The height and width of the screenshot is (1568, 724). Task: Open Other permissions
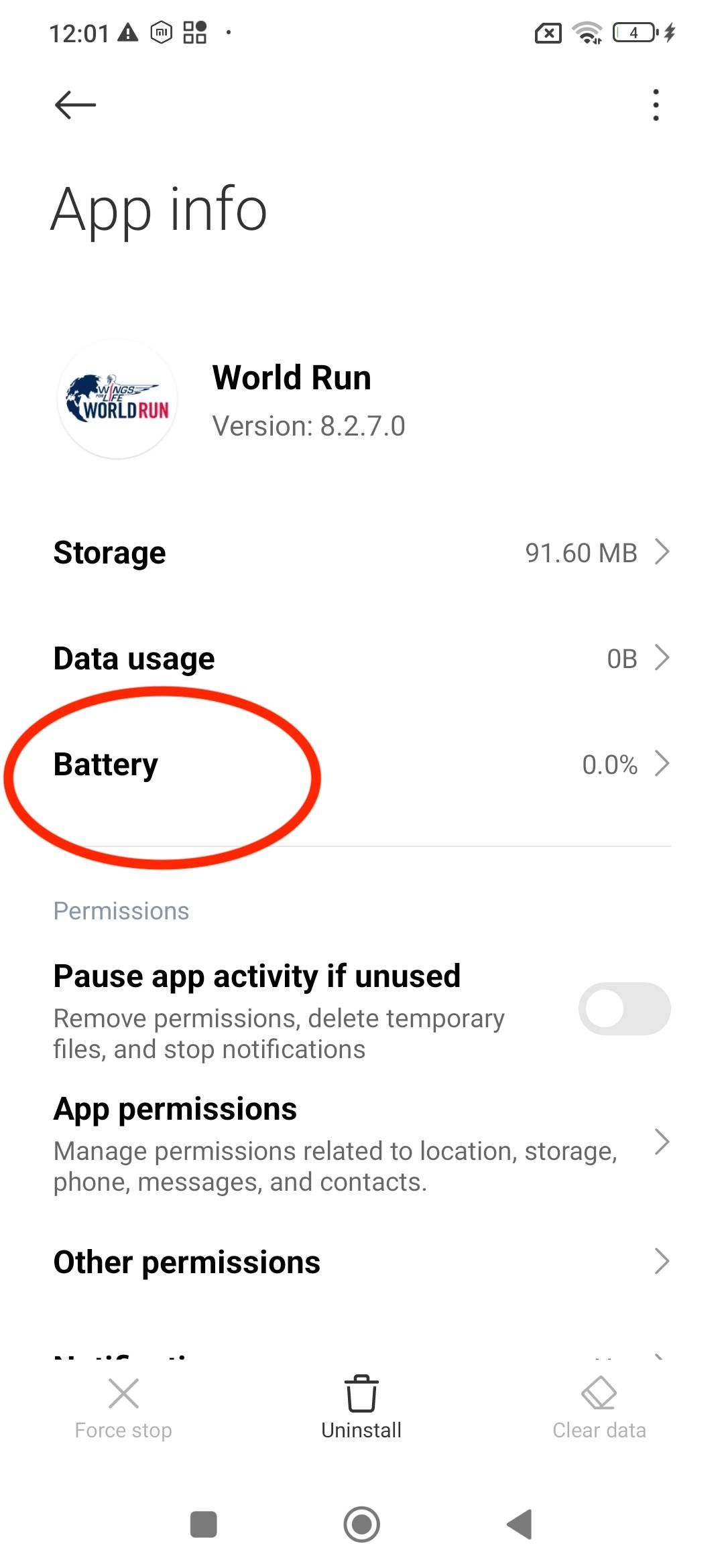point(362,1262)
